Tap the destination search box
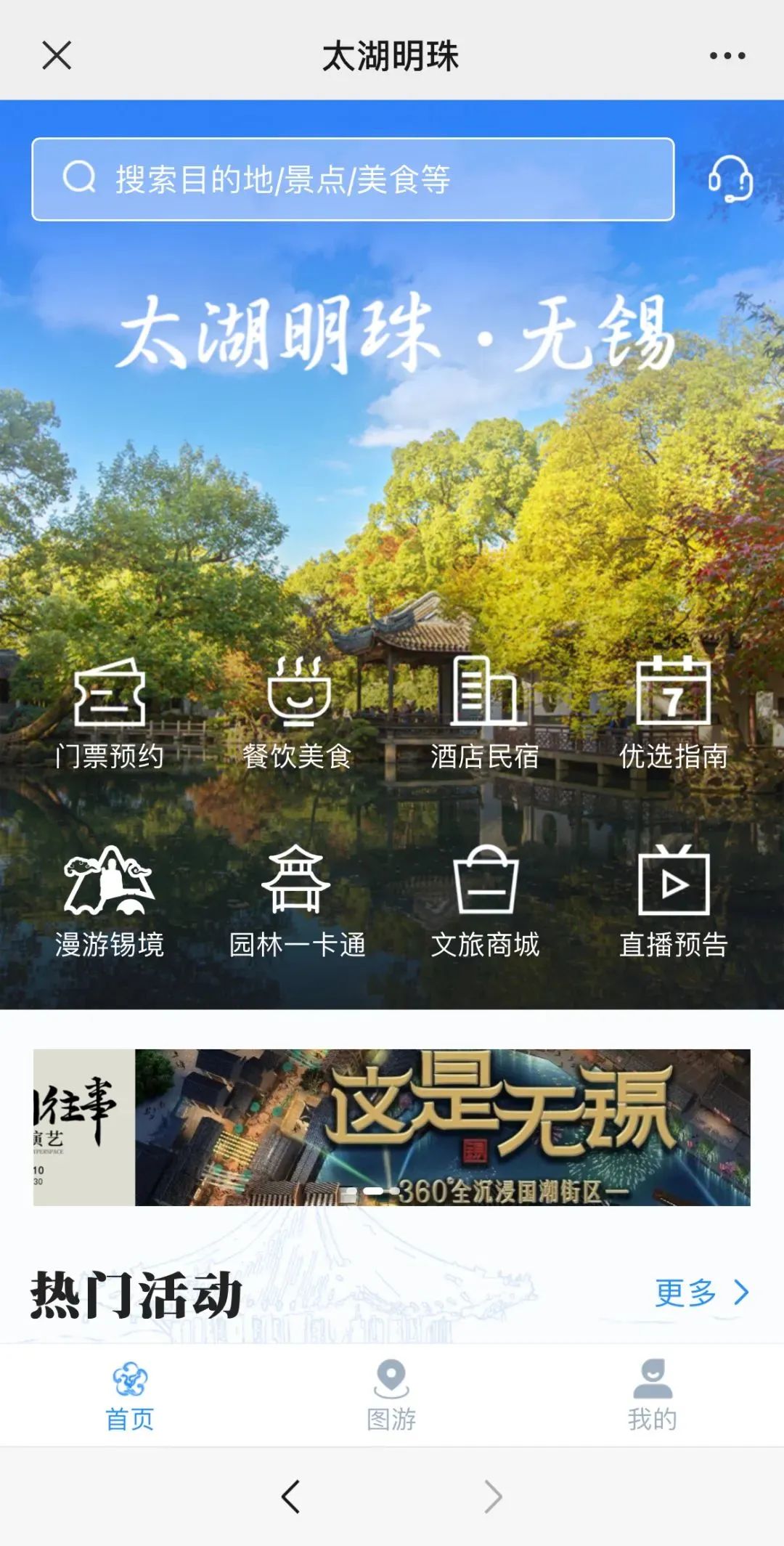The width and height of the screenshot is (784, 1546). [353, 179]
